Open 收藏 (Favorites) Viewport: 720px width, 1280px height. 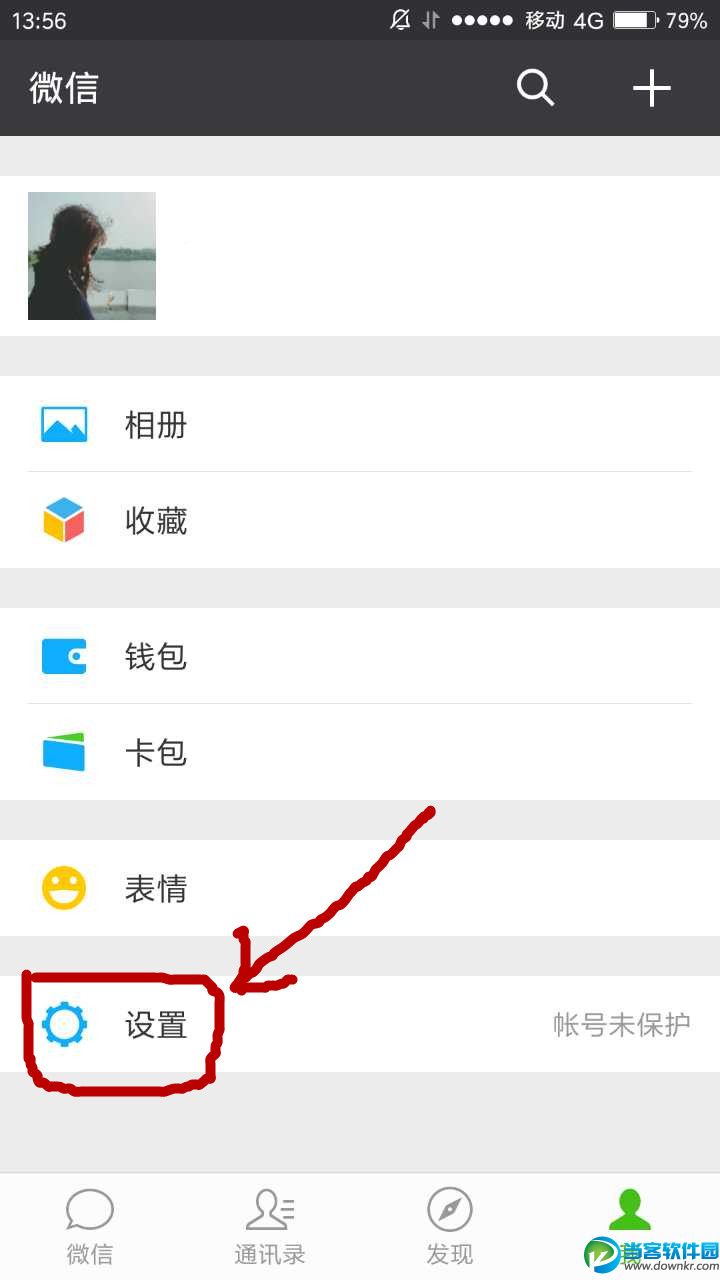[x=360, y=520]
